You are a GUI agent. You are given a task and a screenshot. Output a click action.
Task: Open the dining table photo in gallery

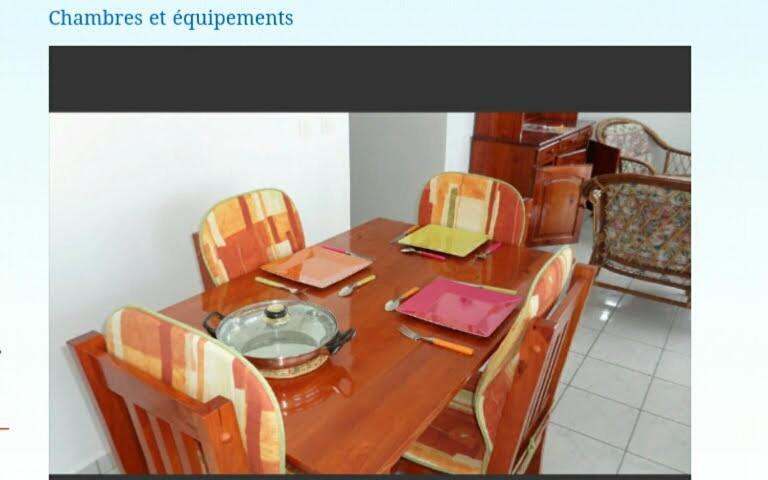pyautogui.click(x=369, y=292)
